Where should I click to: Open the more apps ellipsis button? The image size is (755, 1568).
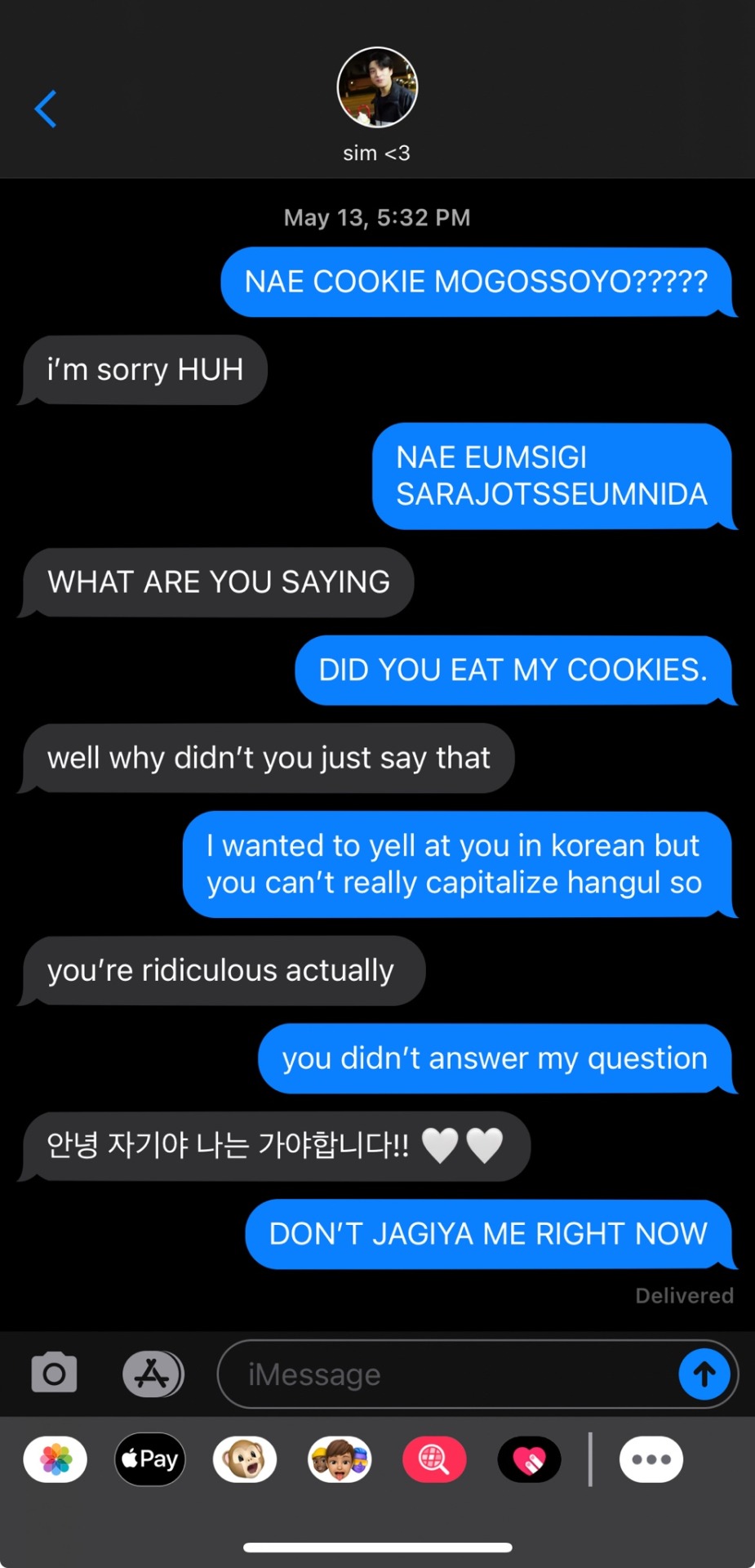(651, 1459)
